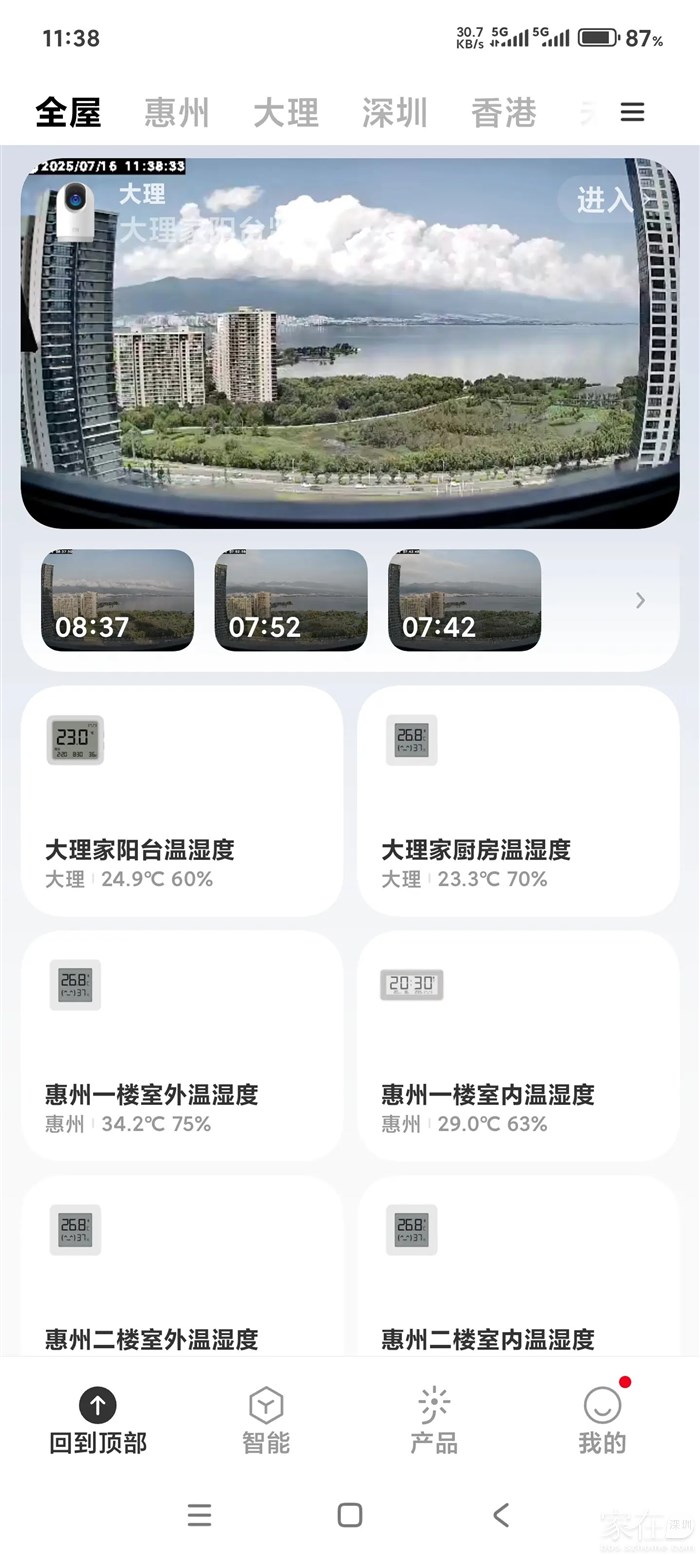
Task: Tap 回到顶部 to return to top
Action: click(x=98, y=1420)
